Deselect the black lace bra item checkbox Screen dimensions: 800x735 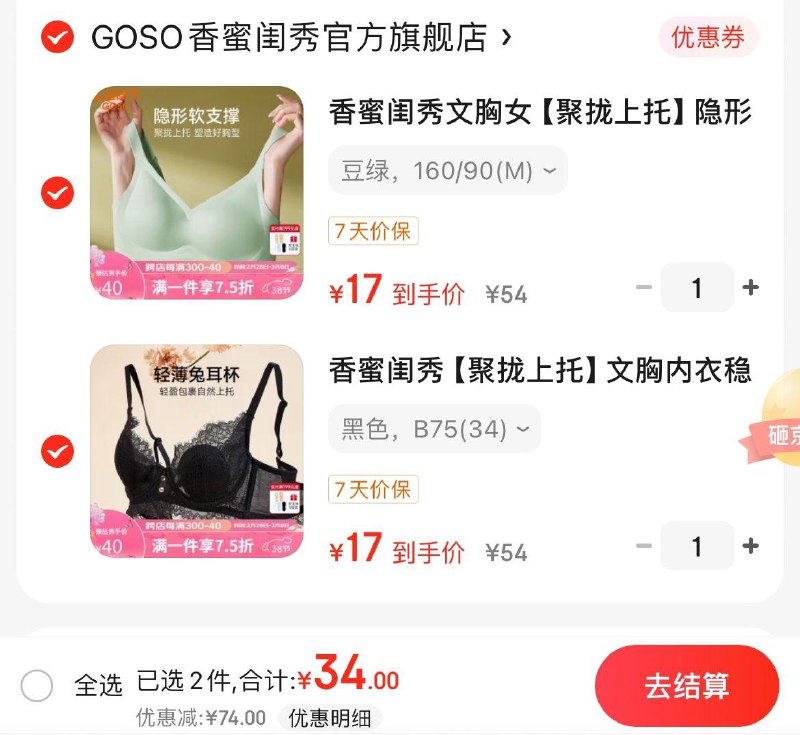[x=57, y=451]
